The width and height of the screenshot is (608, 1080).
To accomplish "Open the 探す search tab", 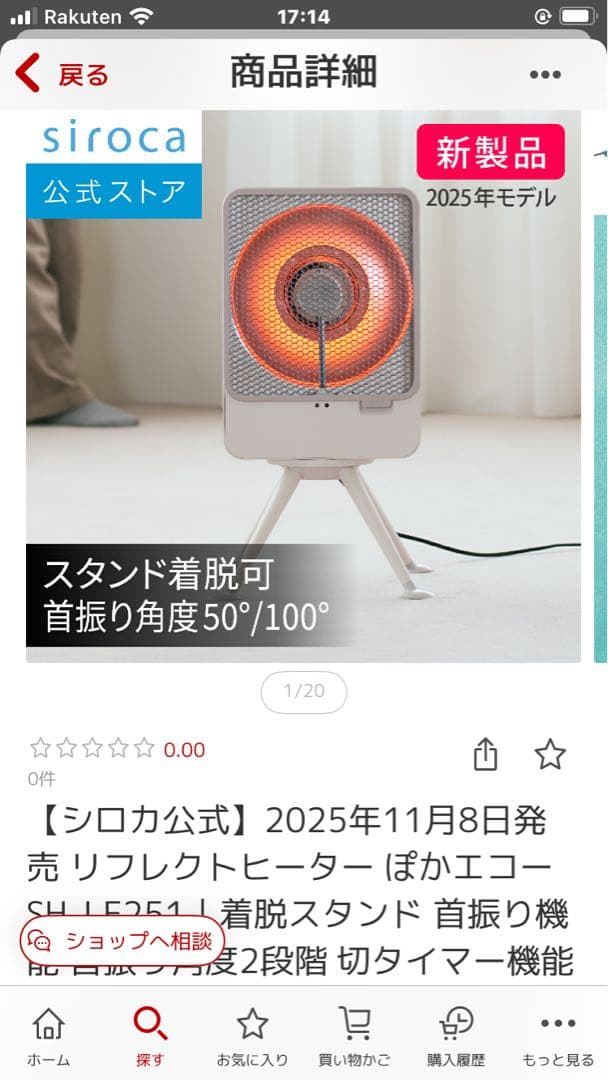I will point(150,1036).
